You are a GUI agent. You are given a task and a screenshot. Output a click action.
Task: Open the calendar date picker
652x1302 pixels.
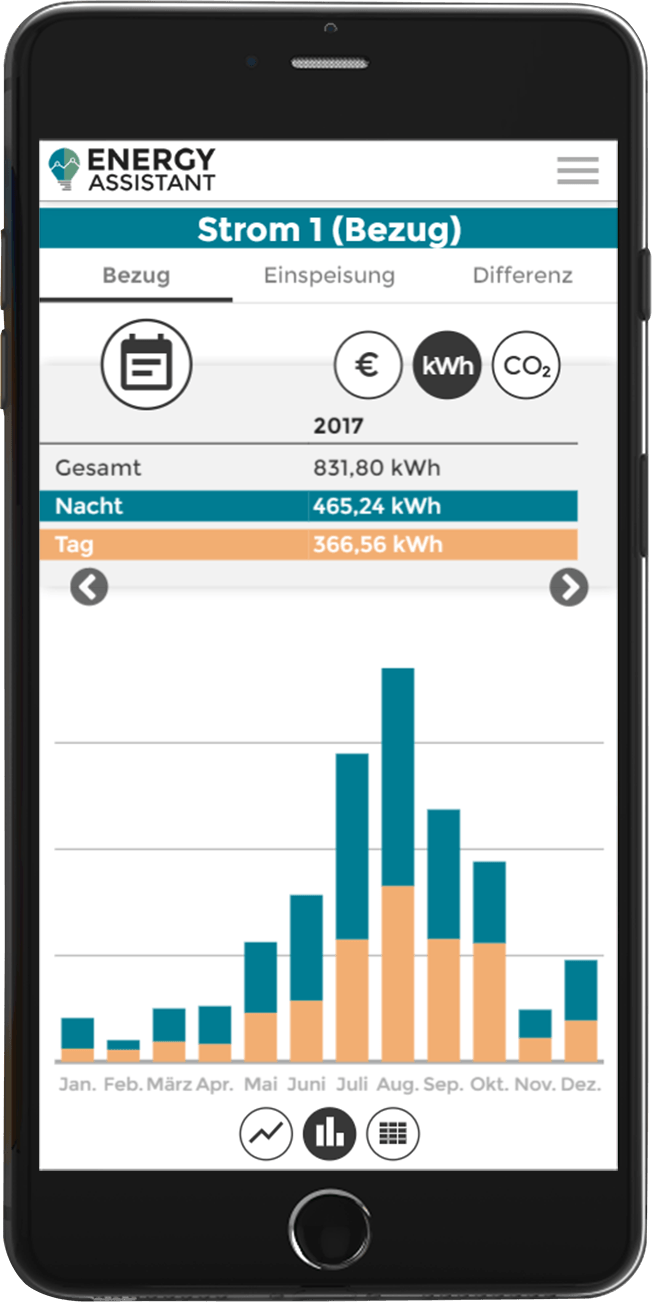coord(146,364)
